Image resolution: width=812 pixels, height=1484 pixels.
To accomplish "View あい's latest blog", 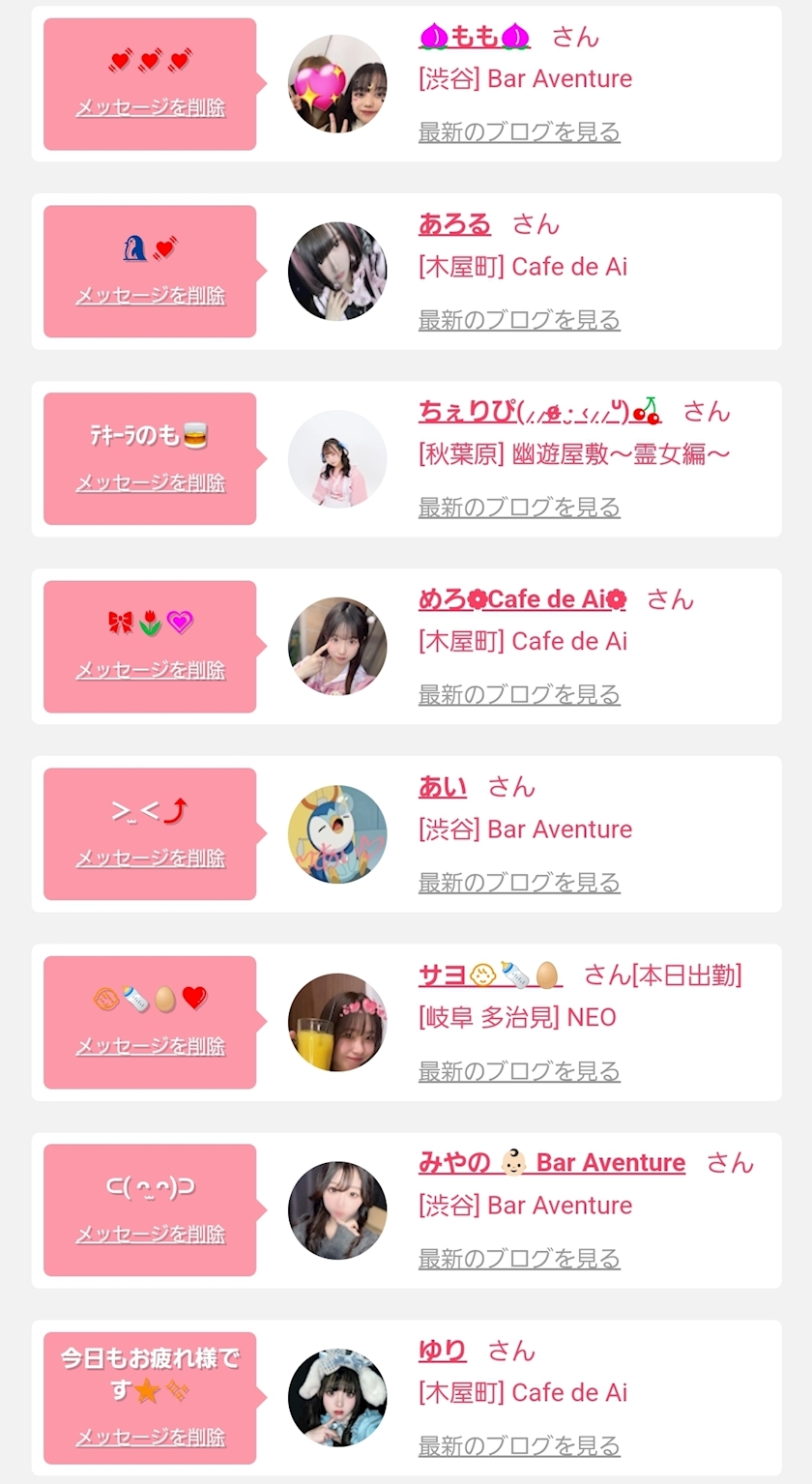I will [x=519, y=883].
